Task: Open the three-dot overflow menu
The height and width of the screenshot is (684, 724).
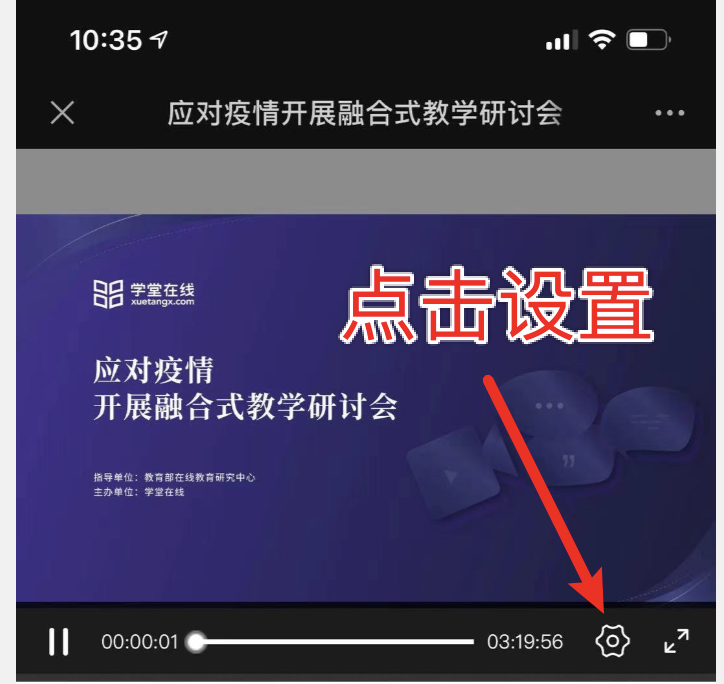Action: pos(669,113)
